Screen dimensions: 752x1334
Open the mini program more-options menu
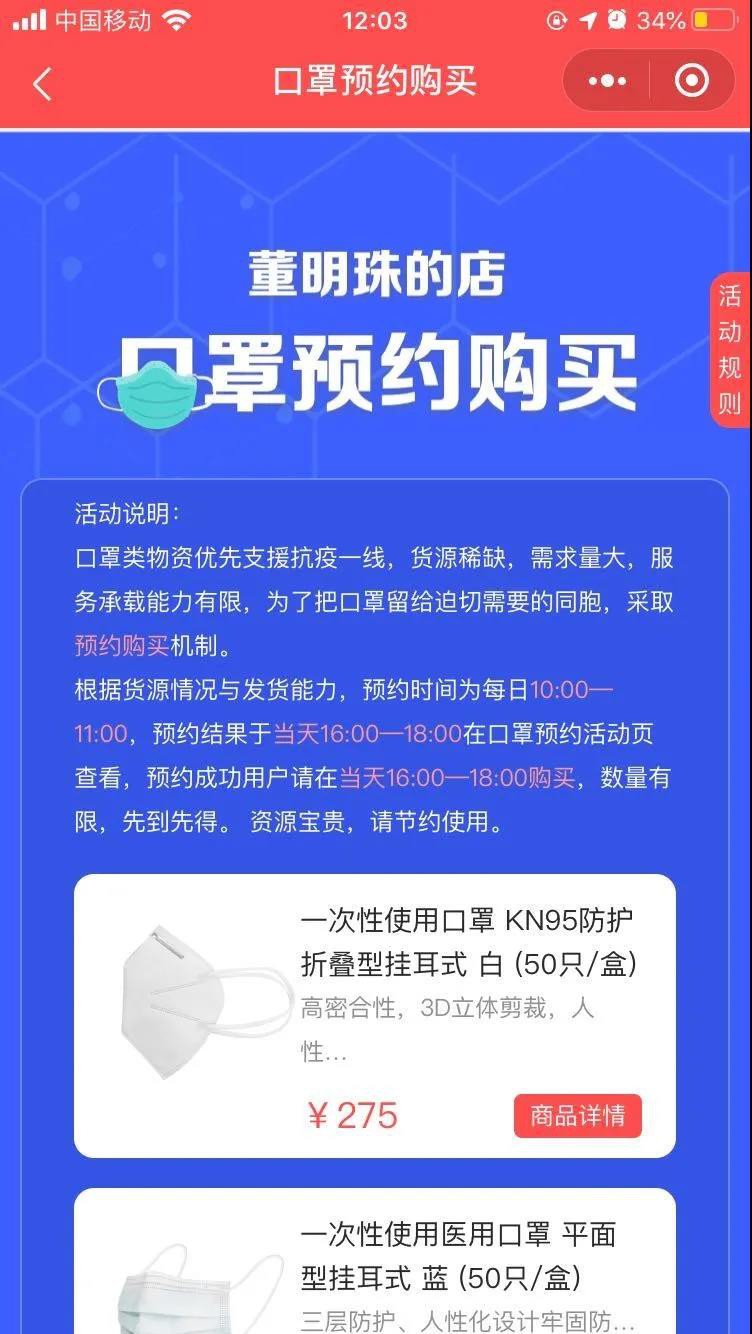click(607, 81)
